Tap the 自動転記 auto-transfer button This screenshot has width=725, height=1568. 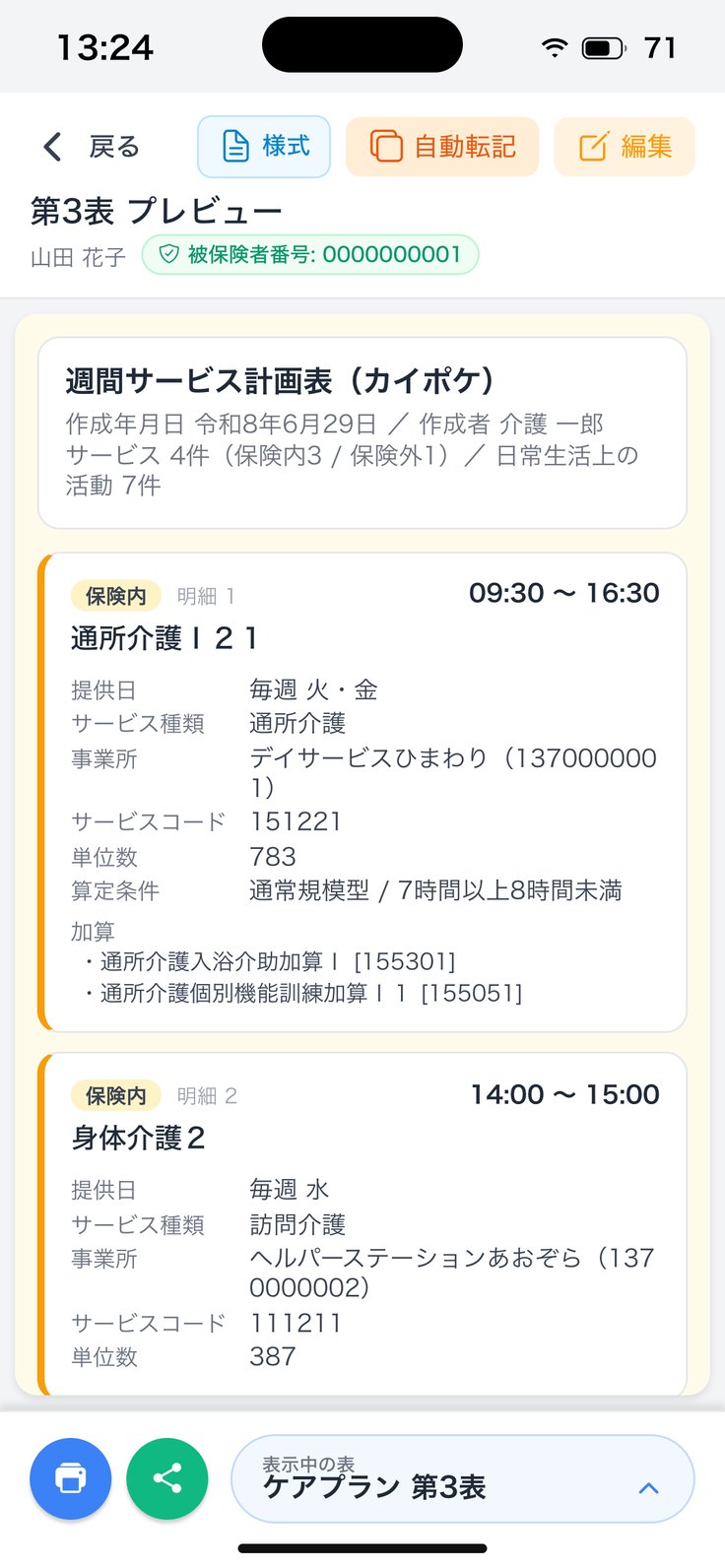coord(442,147)
